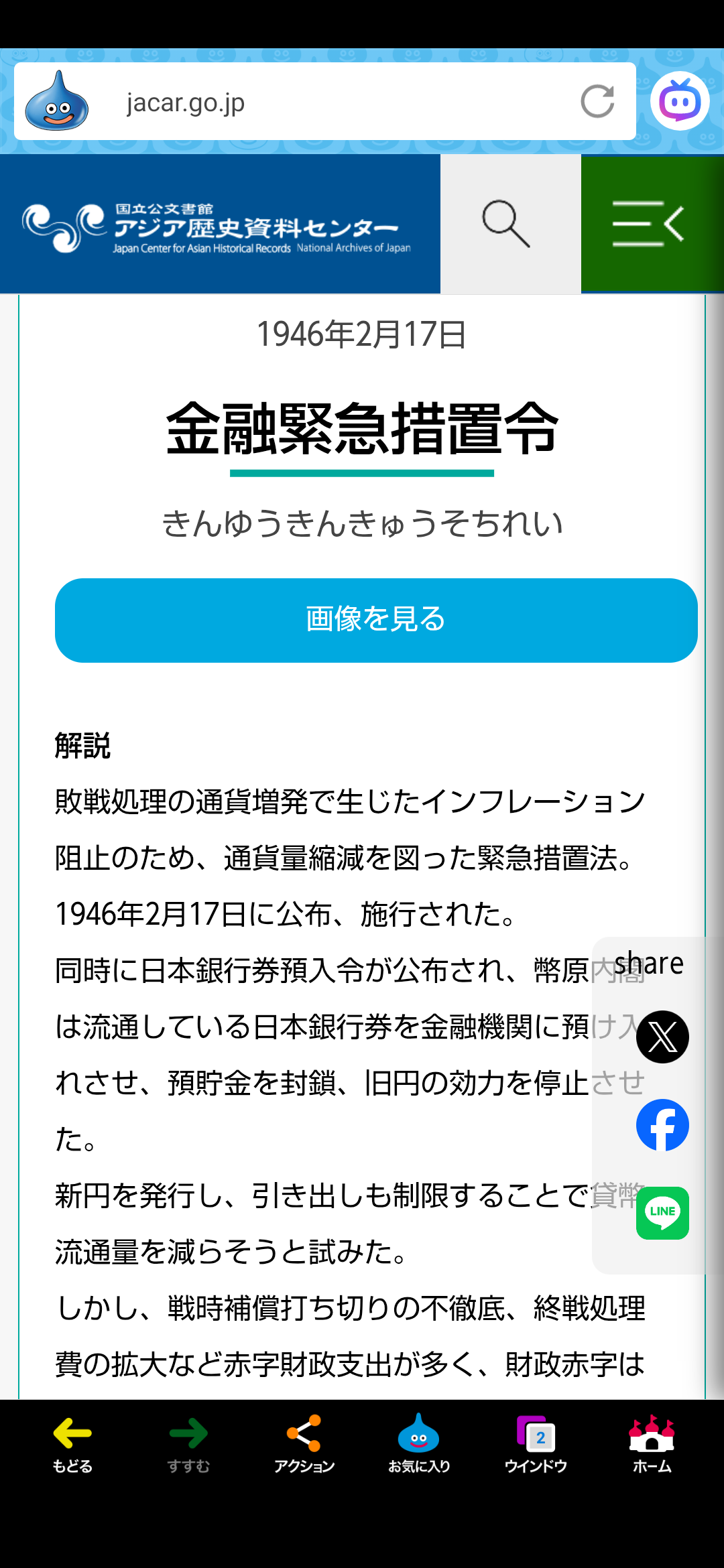View open ウインドウ tabs

pyautogui.click(x=536, y=1445)
